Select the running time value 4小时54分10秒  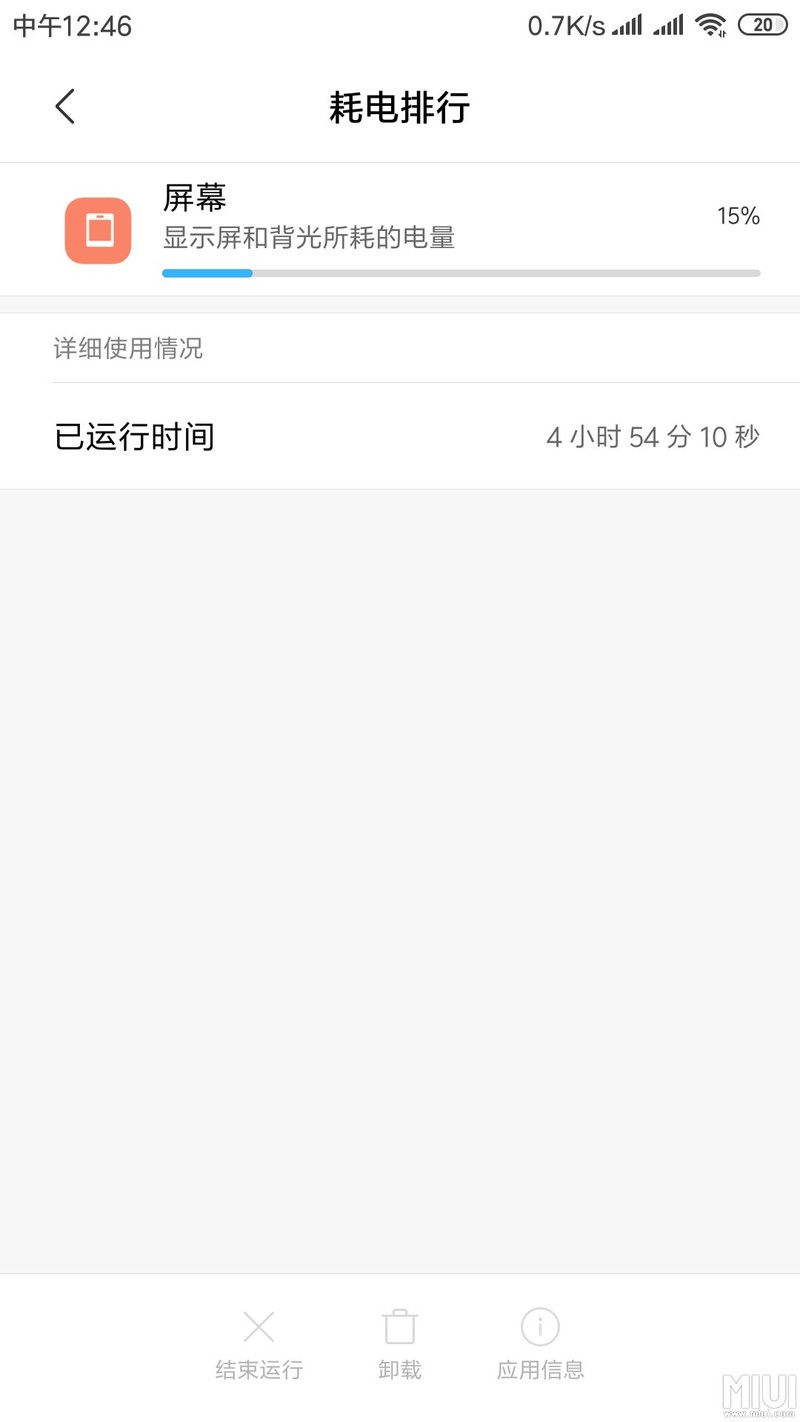pos(653,437)
